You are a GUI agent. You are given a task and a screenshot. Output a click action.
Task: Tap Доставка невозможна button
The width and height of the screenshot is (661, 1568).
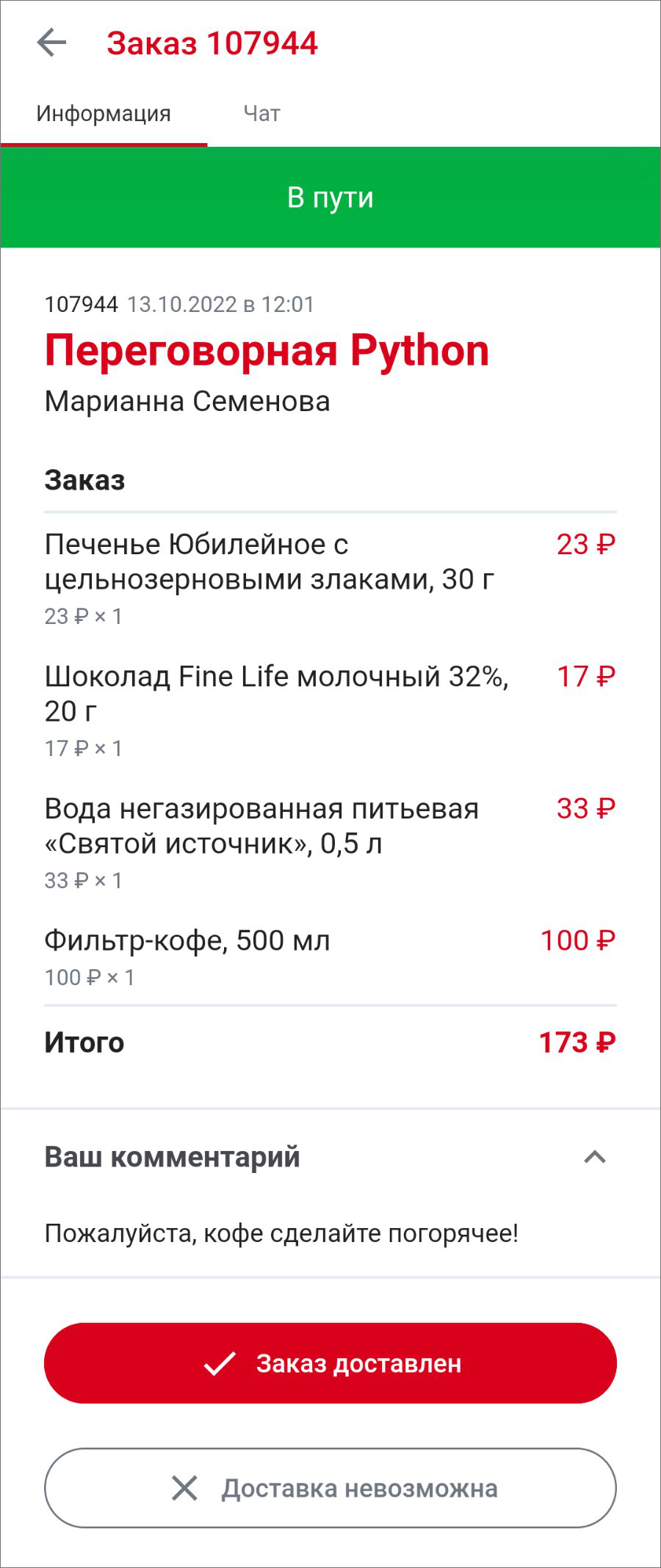click(x=330, y=1488)
